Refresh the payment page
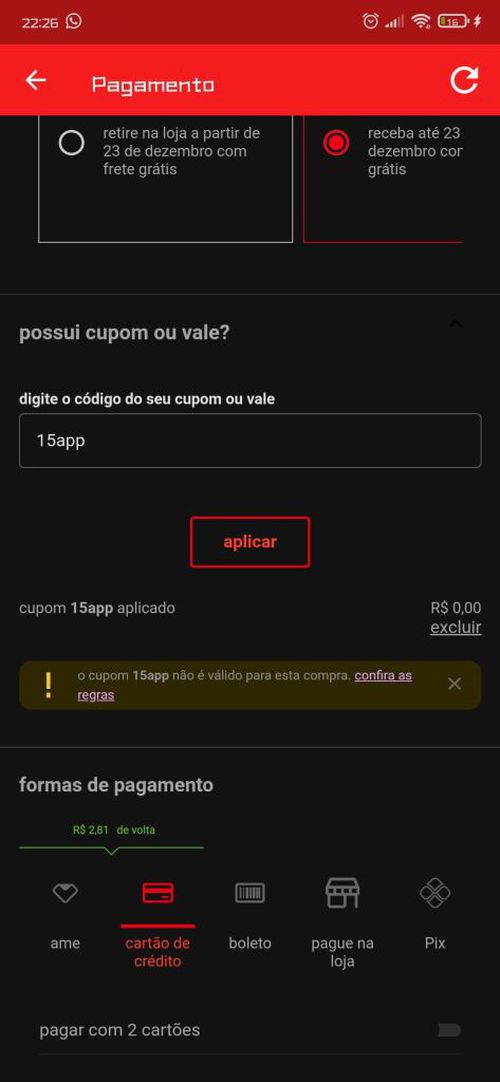 pos(464,81)
